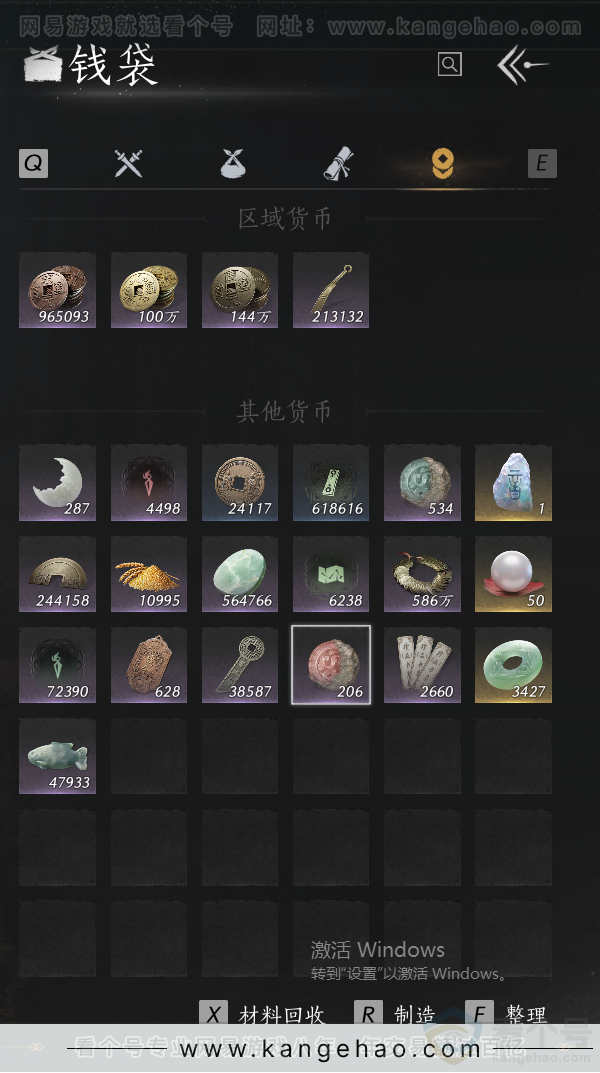
Task: Select the gold coin currency tab
Action: point(442,163)
